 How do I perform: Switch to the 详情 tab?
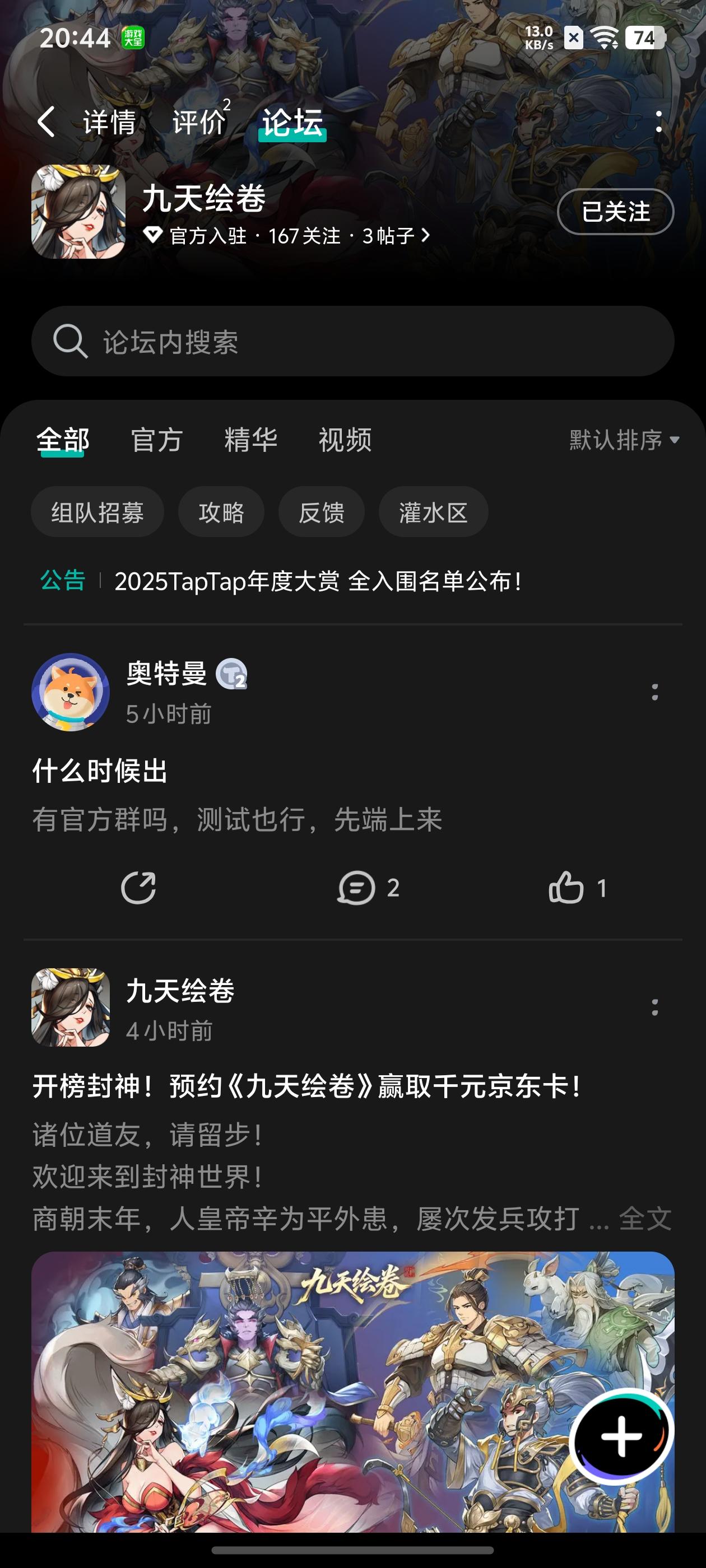[110, 122]
